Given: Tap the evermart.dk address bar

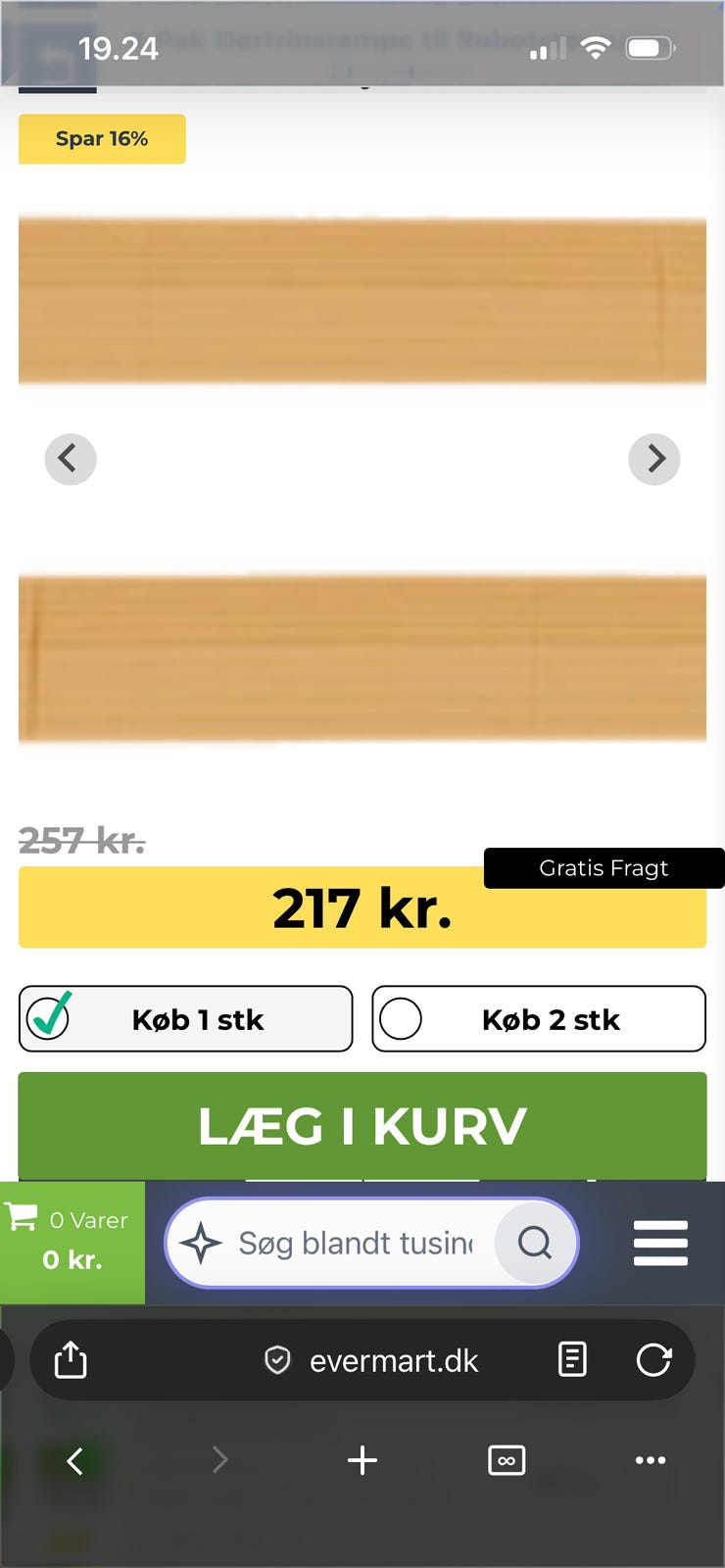Looking at the screenshot, I should point(372,1360).
